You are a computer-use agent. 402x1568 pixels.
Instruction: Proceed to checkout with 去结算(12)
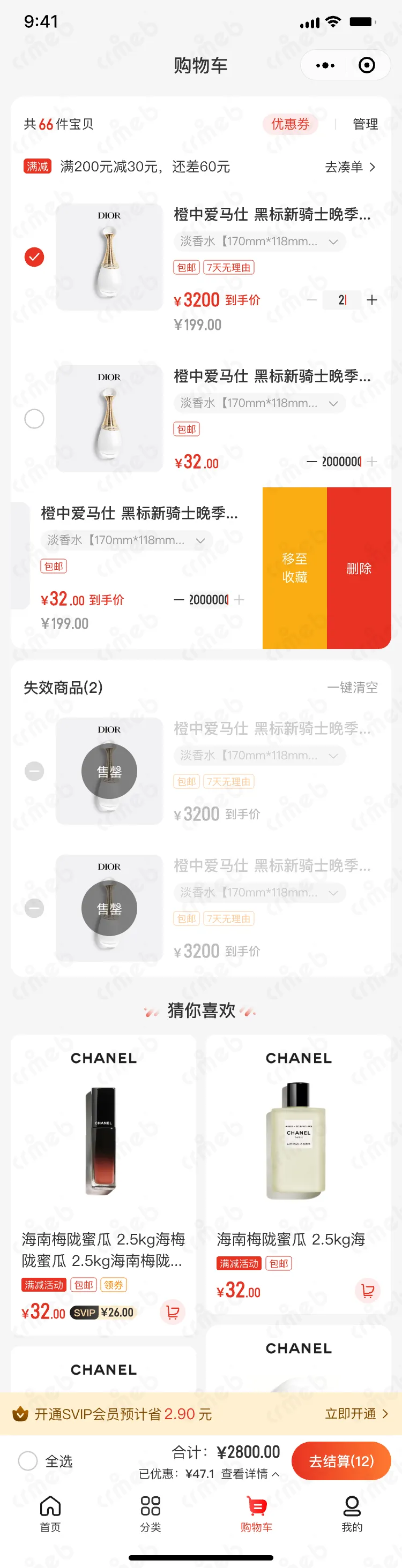[x=341, y=1461]
